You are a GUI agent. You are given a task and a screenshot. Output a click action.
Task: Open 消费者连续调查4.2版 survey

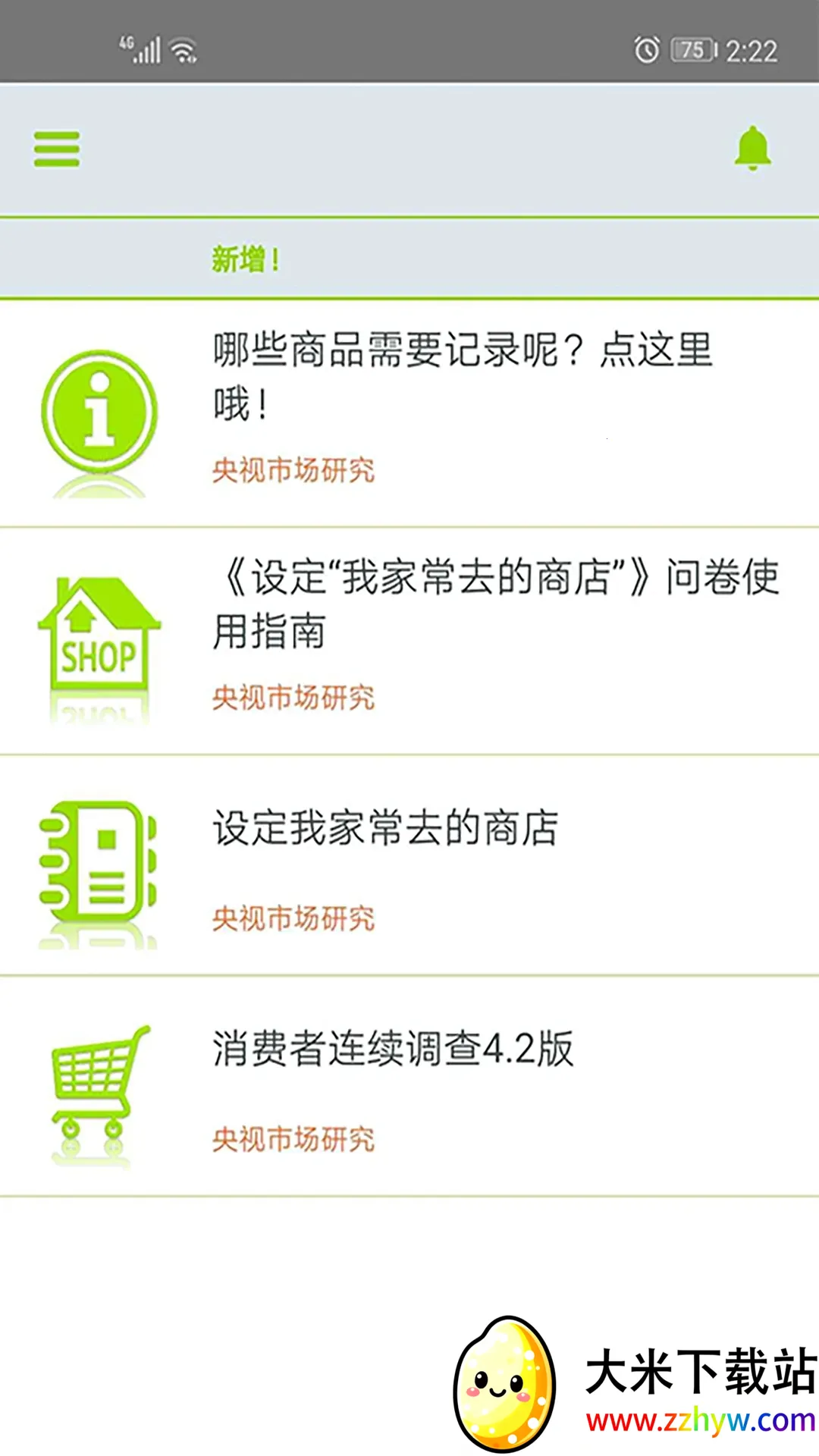point(393,1050)
